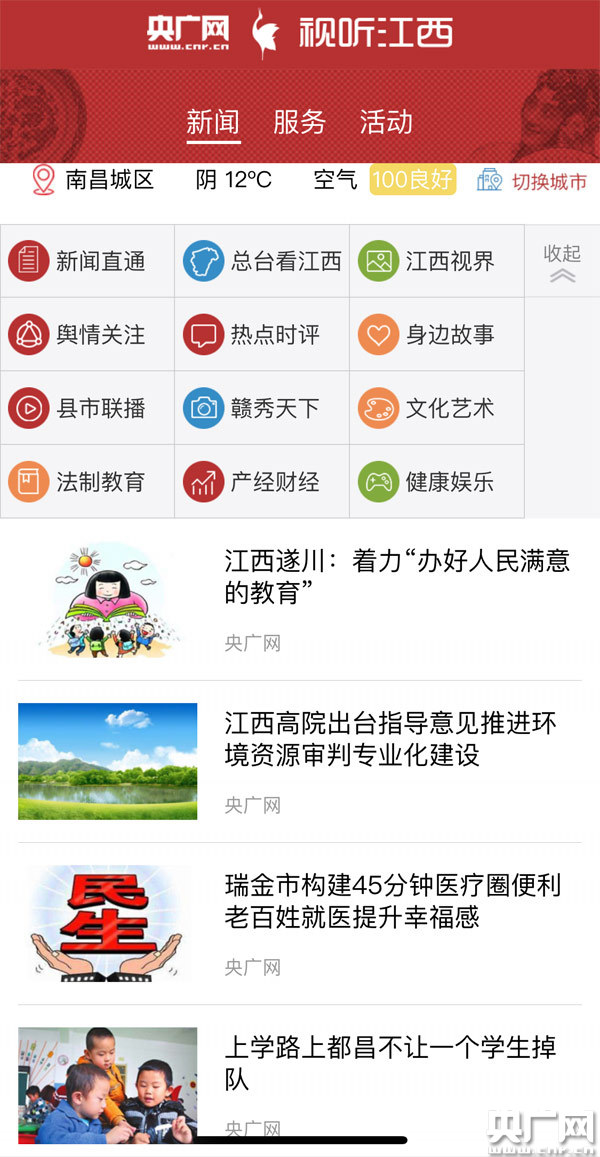Switch to the 服务 tab
The height and width of the screenshot is (1157, 600).
click(300, 123)
